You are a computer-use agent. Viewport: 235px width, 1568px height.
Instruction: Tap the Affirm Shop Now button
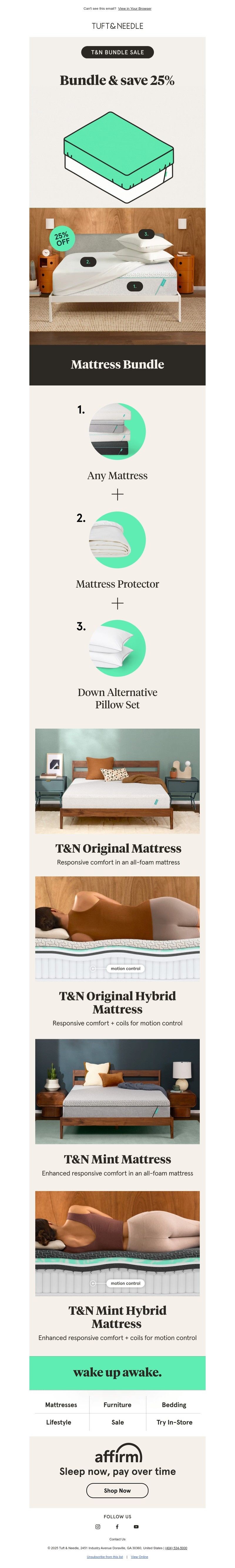(x=117, y=1490)
